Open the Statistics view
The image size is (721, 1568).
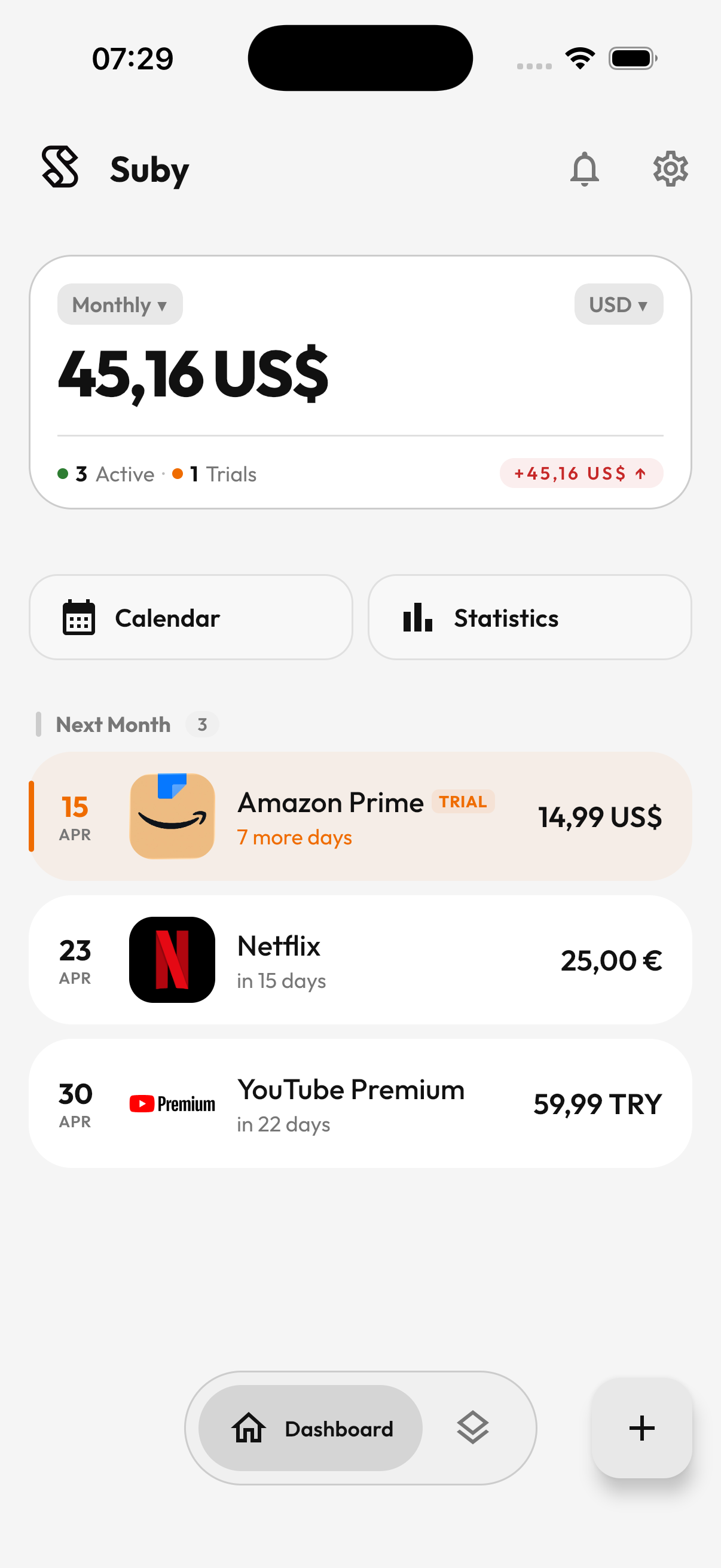click(x=528, y=617)
